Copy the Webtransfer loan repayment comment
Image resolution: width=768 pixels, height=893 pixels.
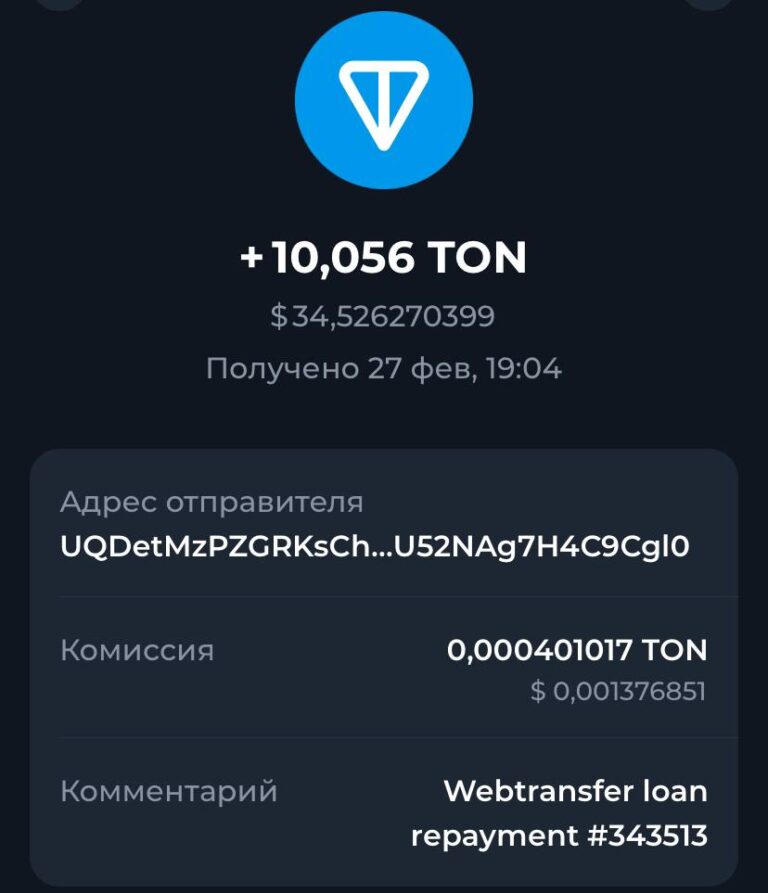pyautogui.click(x=559, y=813)
